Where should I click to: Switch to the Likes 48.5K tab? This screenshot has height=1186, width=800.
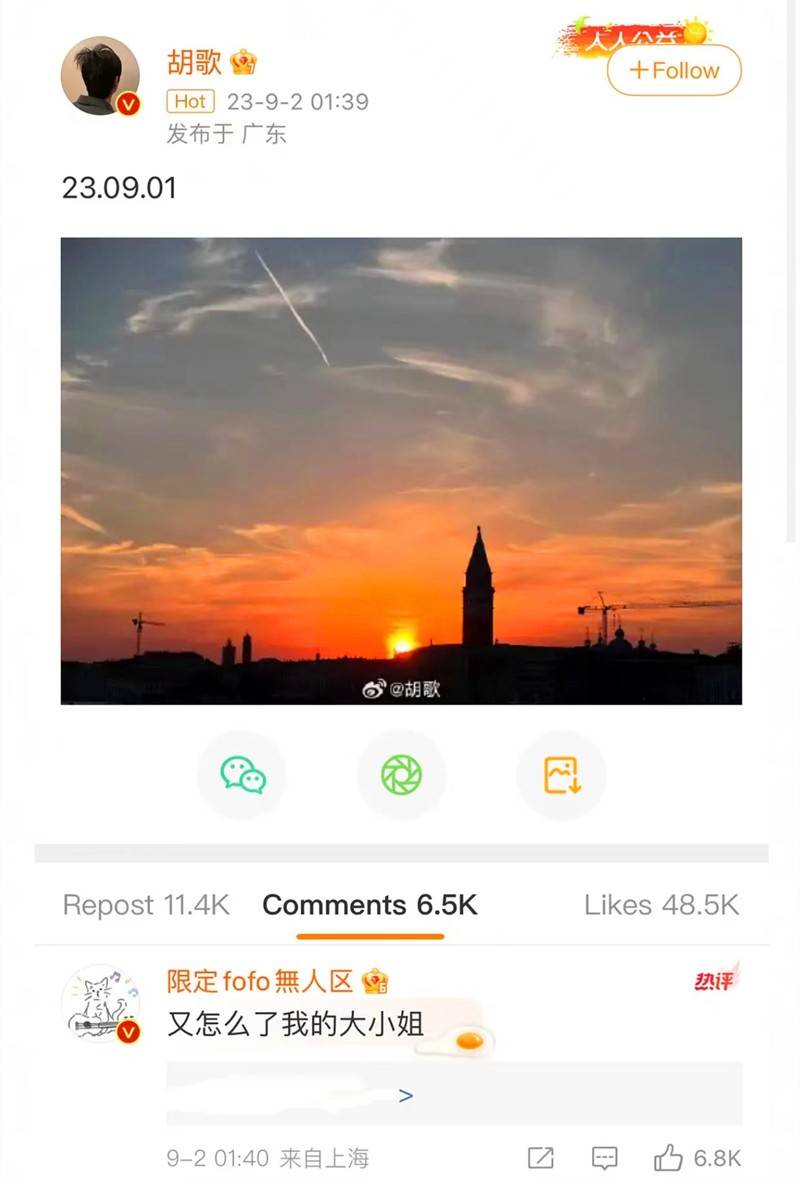coord(660,905)
